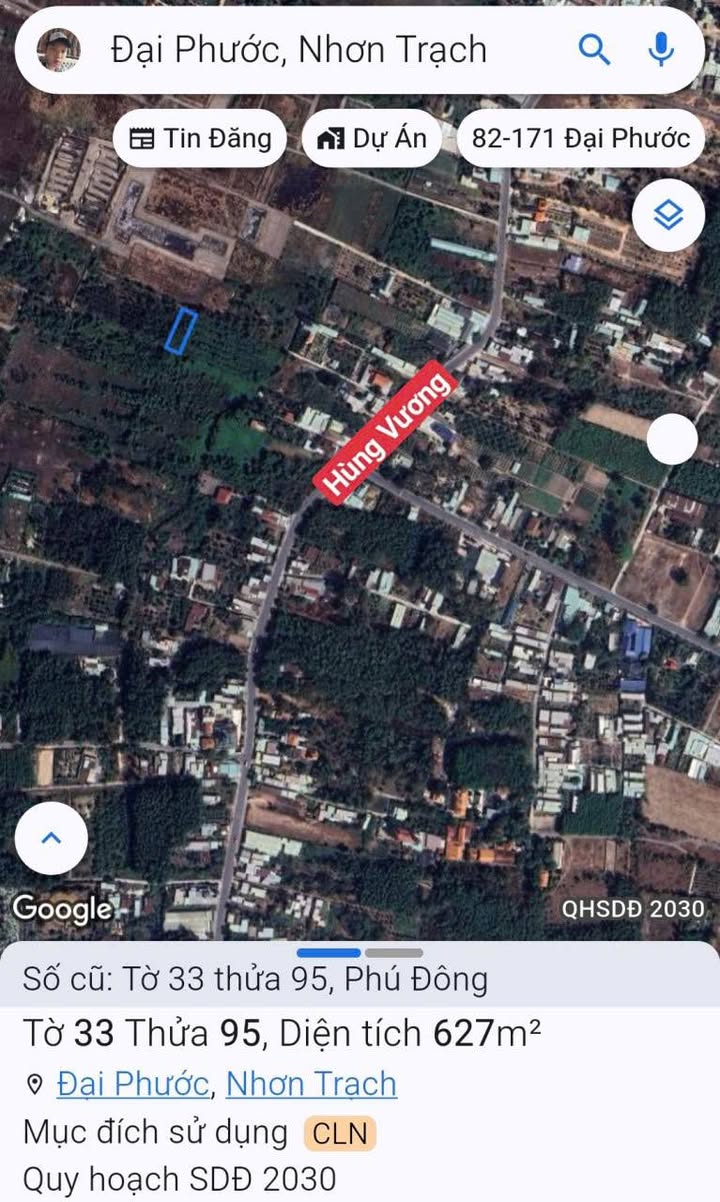This screenshot has width=720, height=1202.
Task: Open the Nhơn Trạch link
Action: tap(311, 1084)
